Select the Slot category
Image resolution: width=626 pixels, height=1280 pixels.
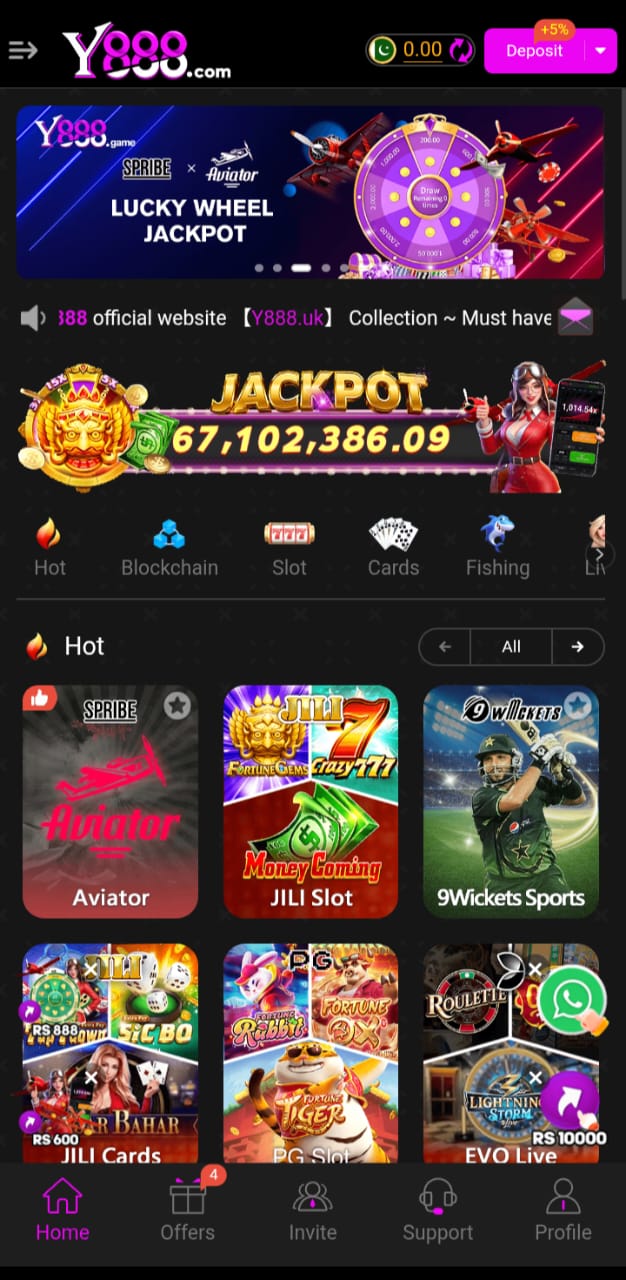click(289, 548)
